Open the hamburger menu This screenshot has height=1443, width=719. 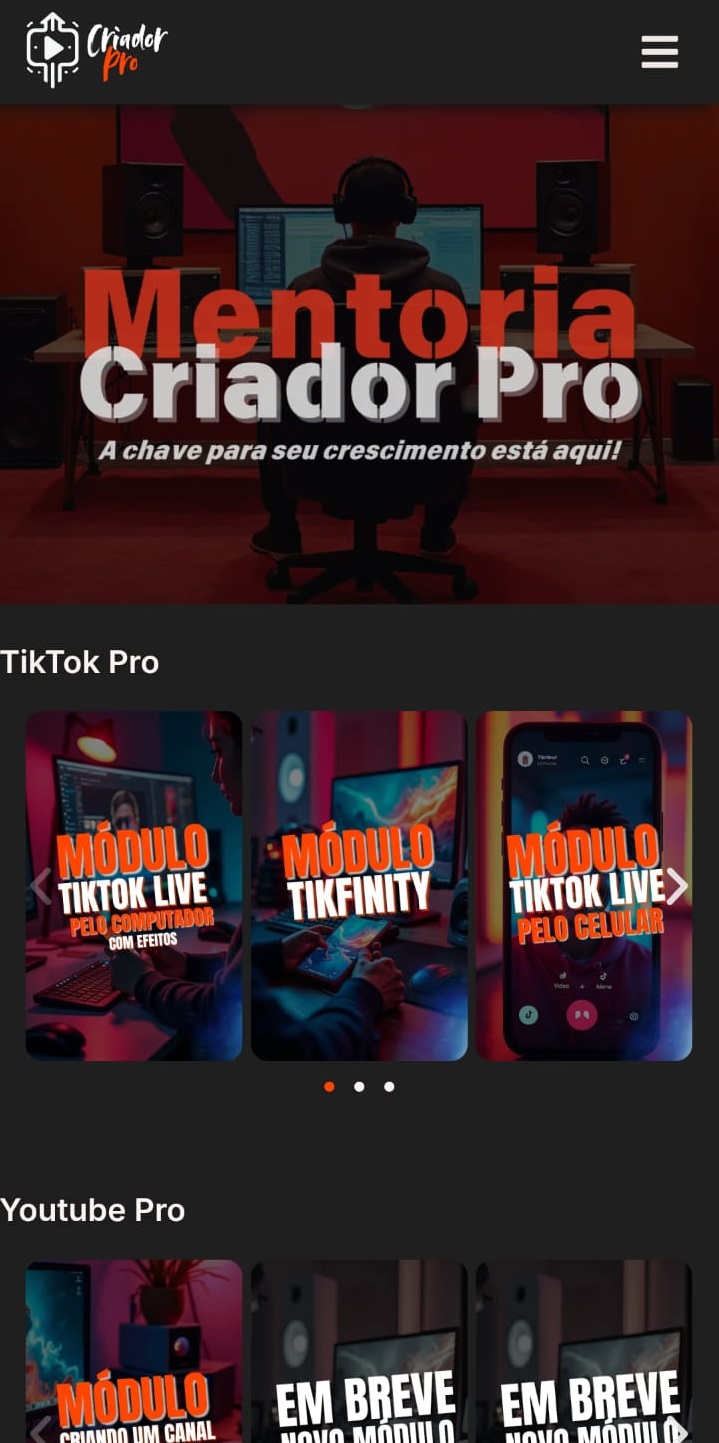[x=659, y=52]
